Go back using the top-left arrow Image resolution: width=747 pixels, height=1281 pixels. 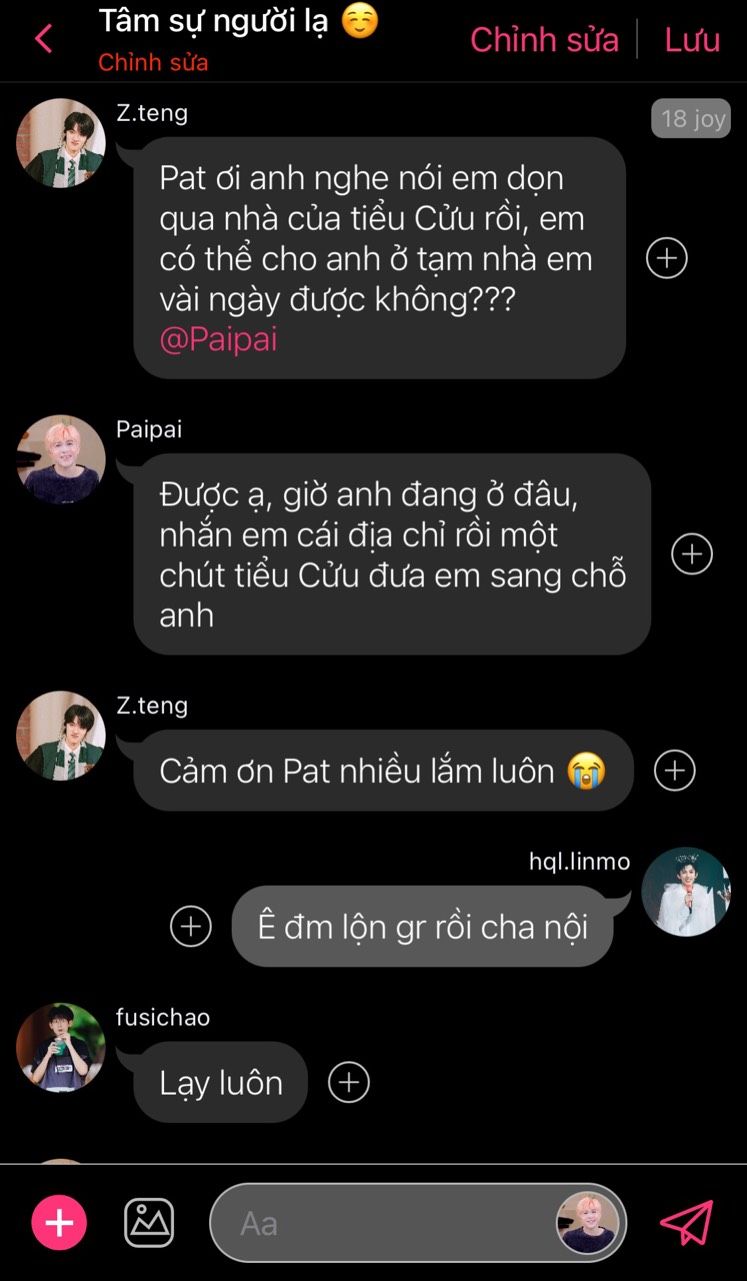click(43, 39)
